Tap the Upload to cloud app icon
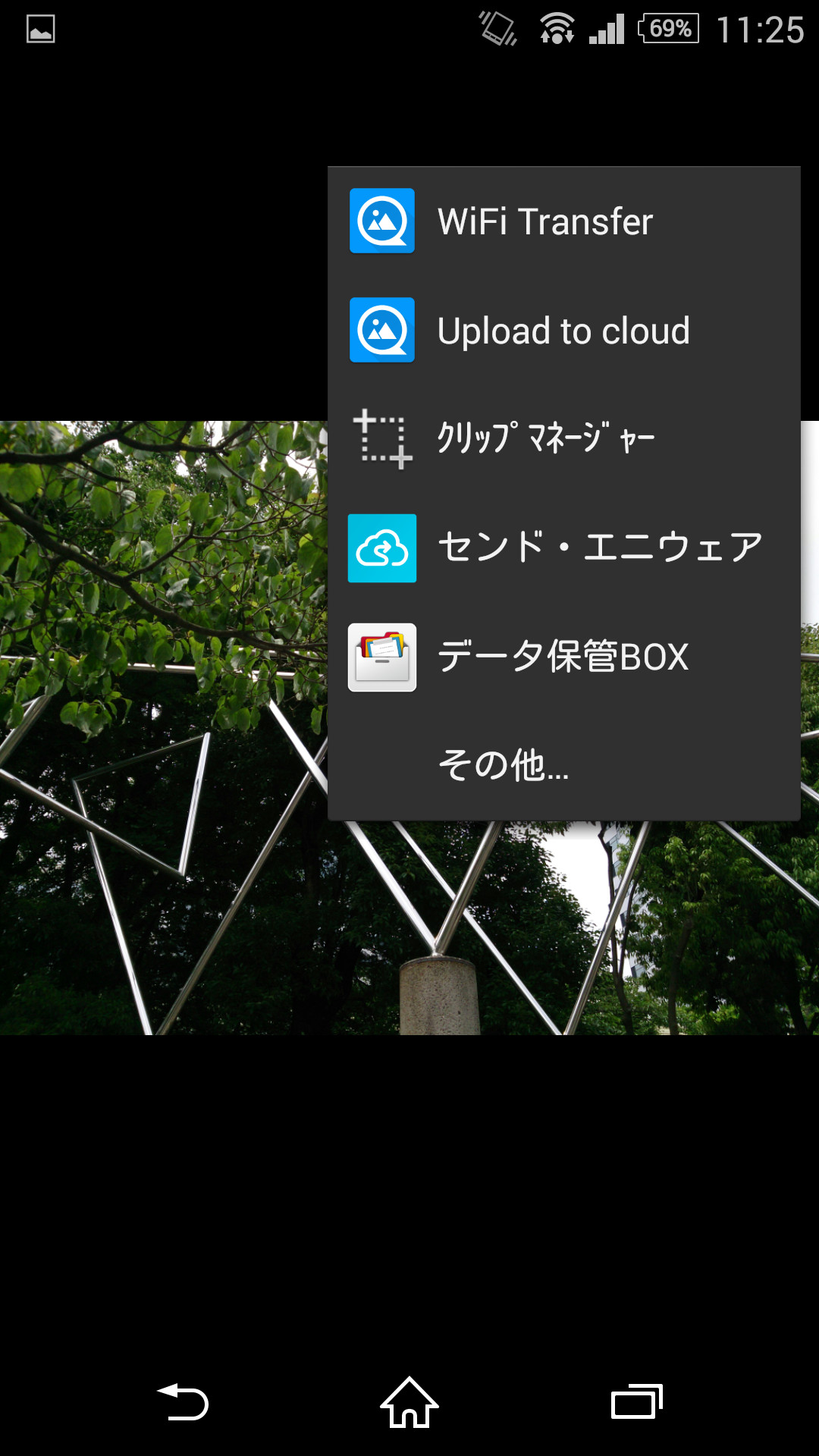 click(x=381, y=331)
